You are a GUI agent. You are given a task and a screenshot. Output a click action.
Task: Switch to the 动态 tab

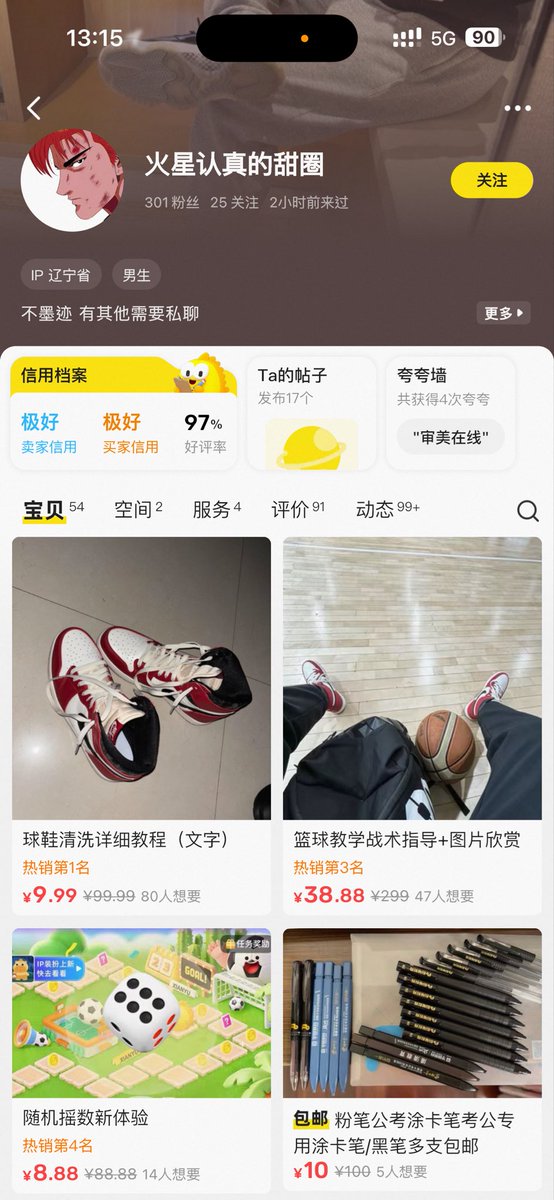coord(388,510)
